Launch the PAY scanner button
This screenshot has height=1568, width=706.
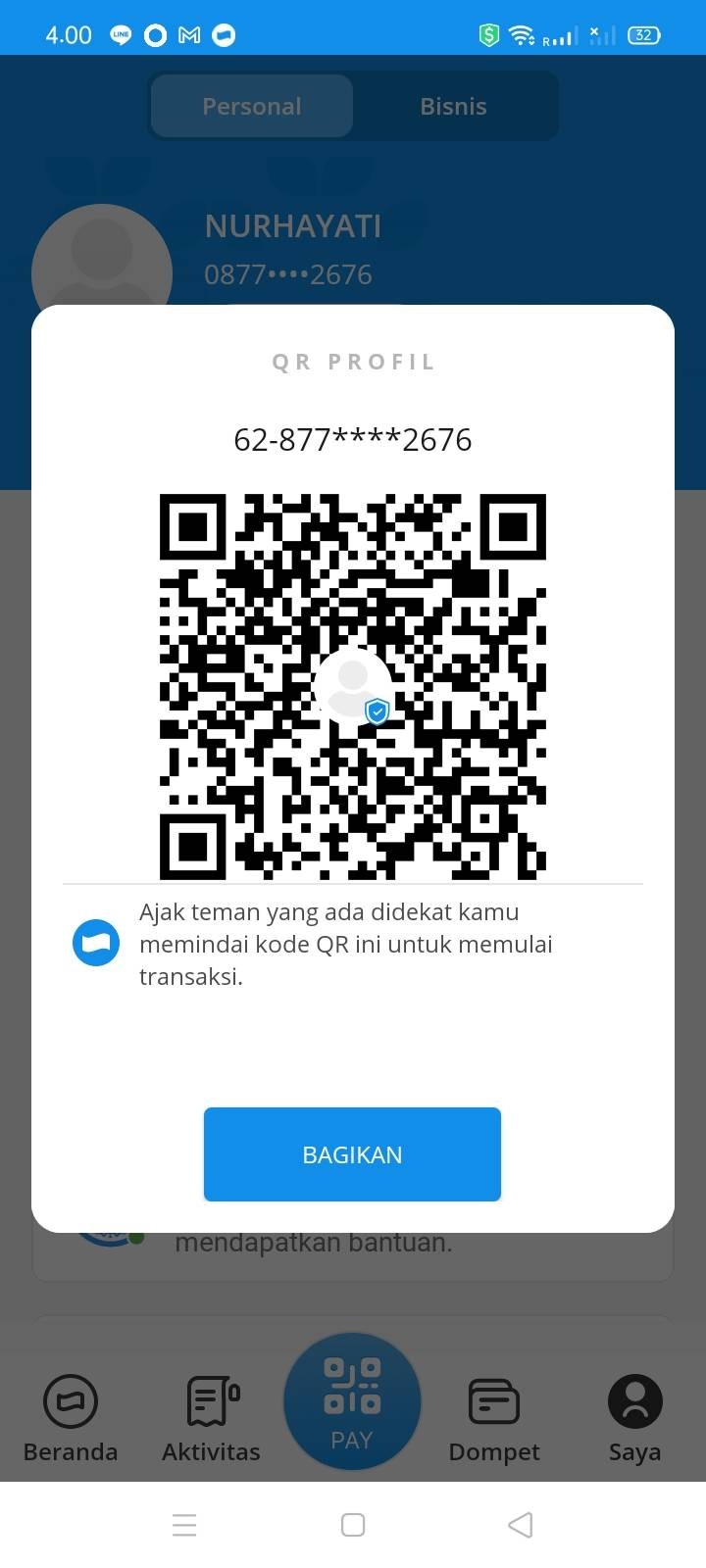pyautogui.click(x=352, y=1401)
